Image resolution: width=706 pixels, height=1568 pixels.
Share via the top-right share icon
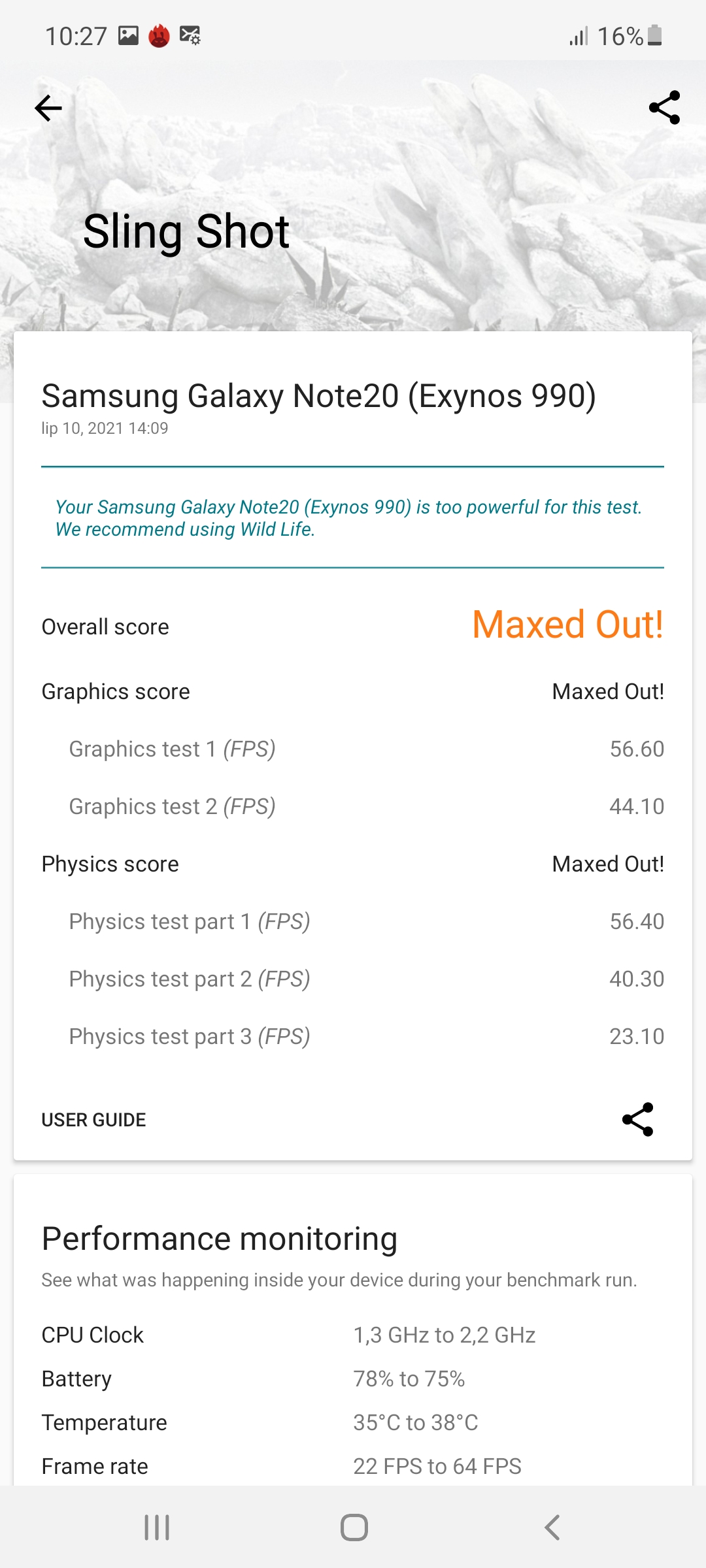664,108
